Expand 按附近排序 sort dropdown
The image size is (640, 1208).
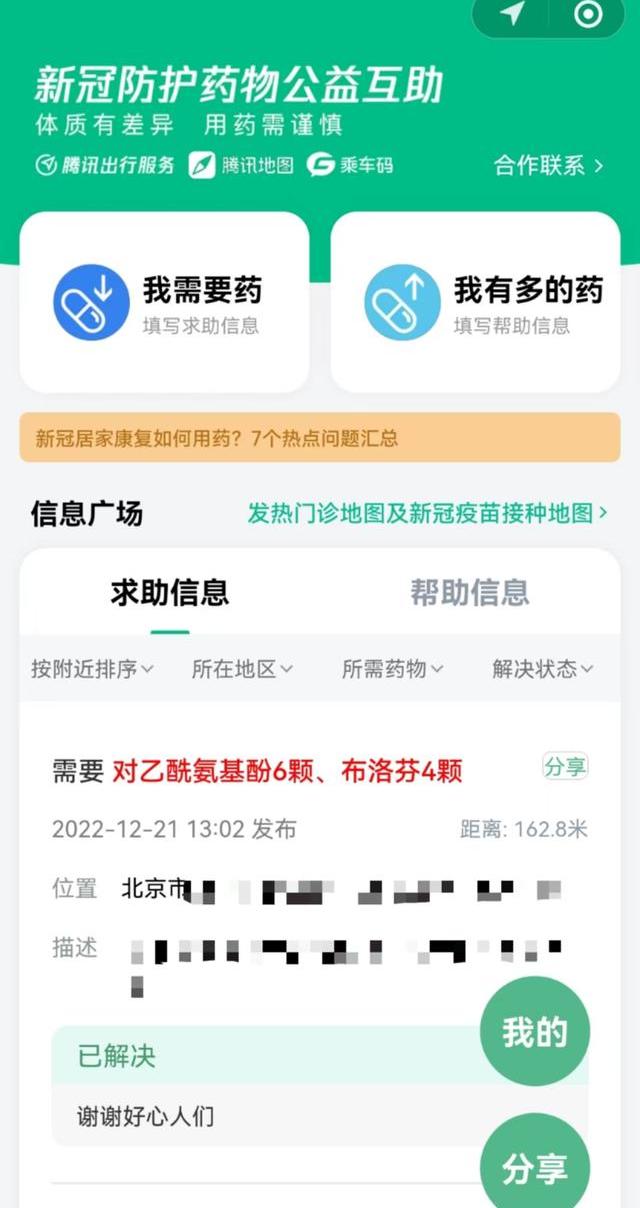[x=92, y=669]
